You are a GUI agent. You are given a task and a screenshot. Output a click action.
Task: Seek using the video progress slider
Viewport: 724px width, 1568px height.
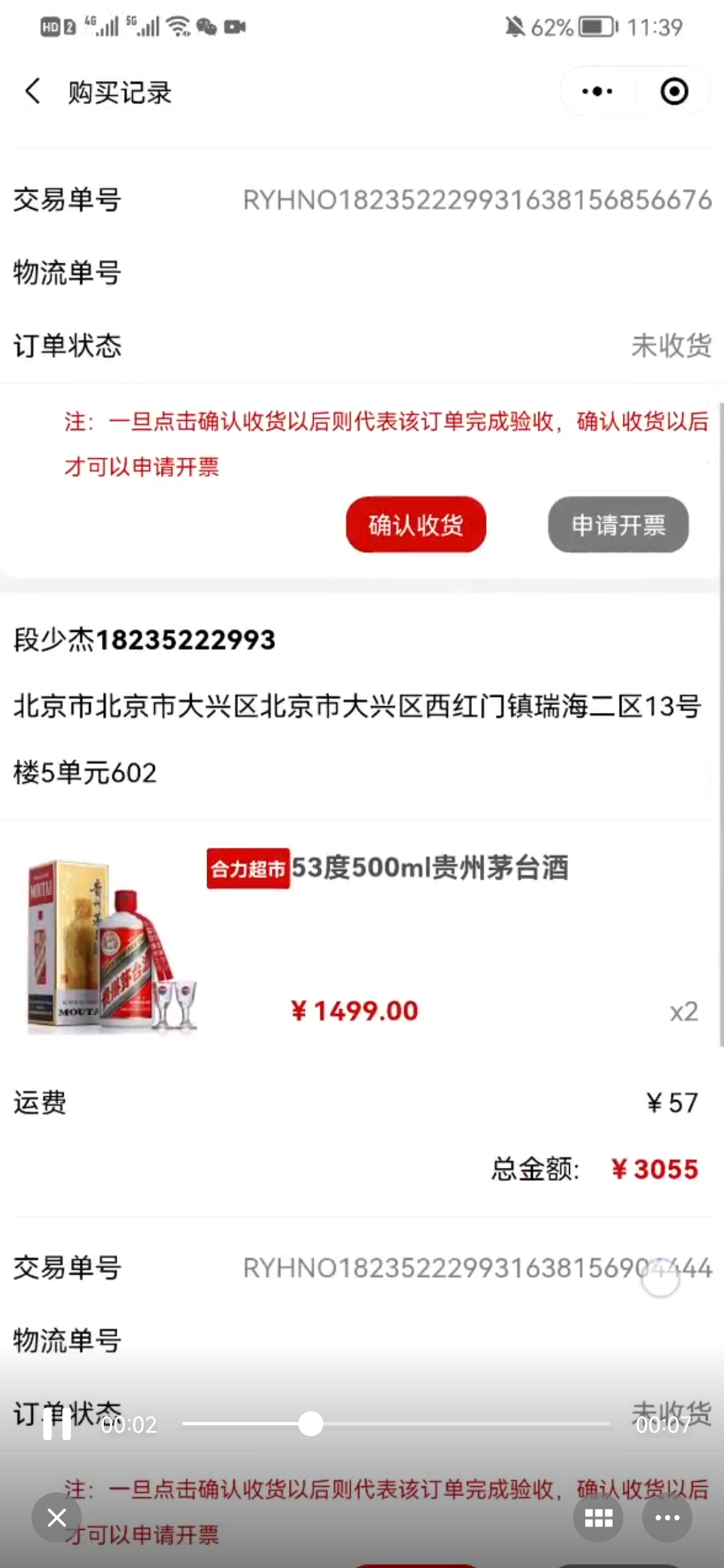(310, 1424)
